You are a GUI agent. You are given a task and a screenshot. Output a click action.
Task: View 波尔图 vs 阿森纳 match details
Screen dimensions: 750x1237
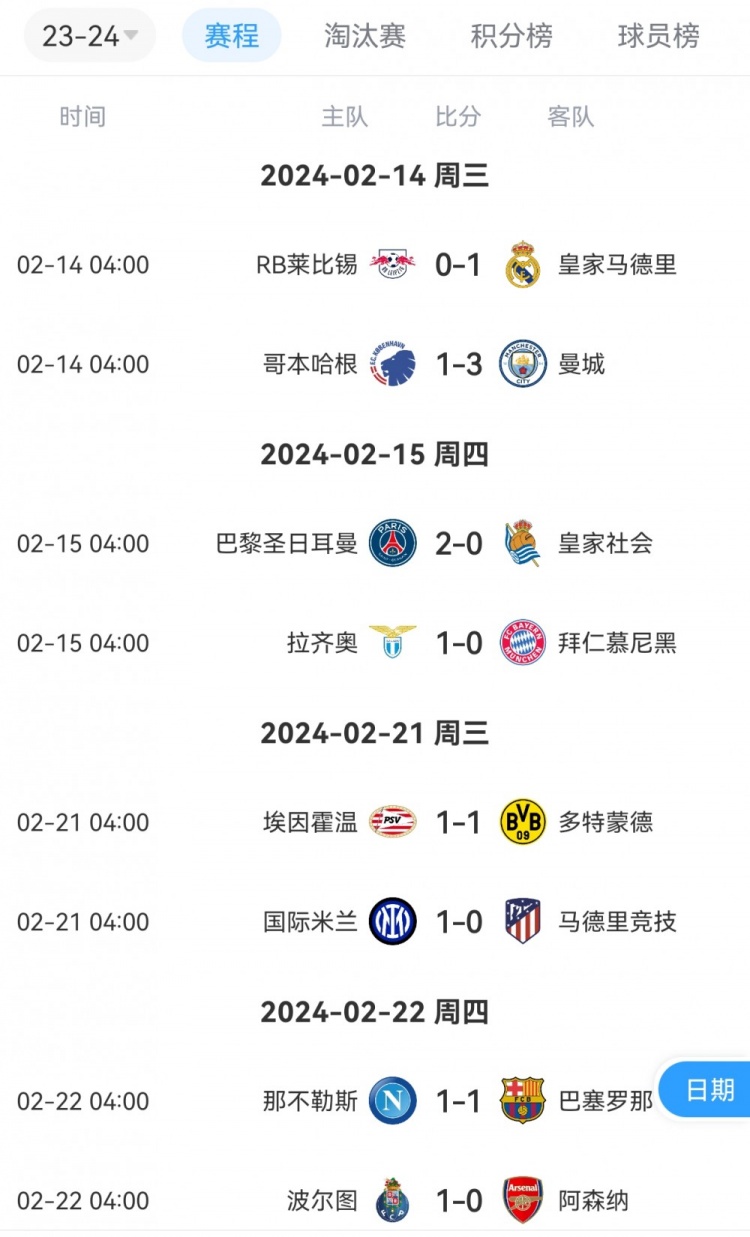click(458, 1200)
